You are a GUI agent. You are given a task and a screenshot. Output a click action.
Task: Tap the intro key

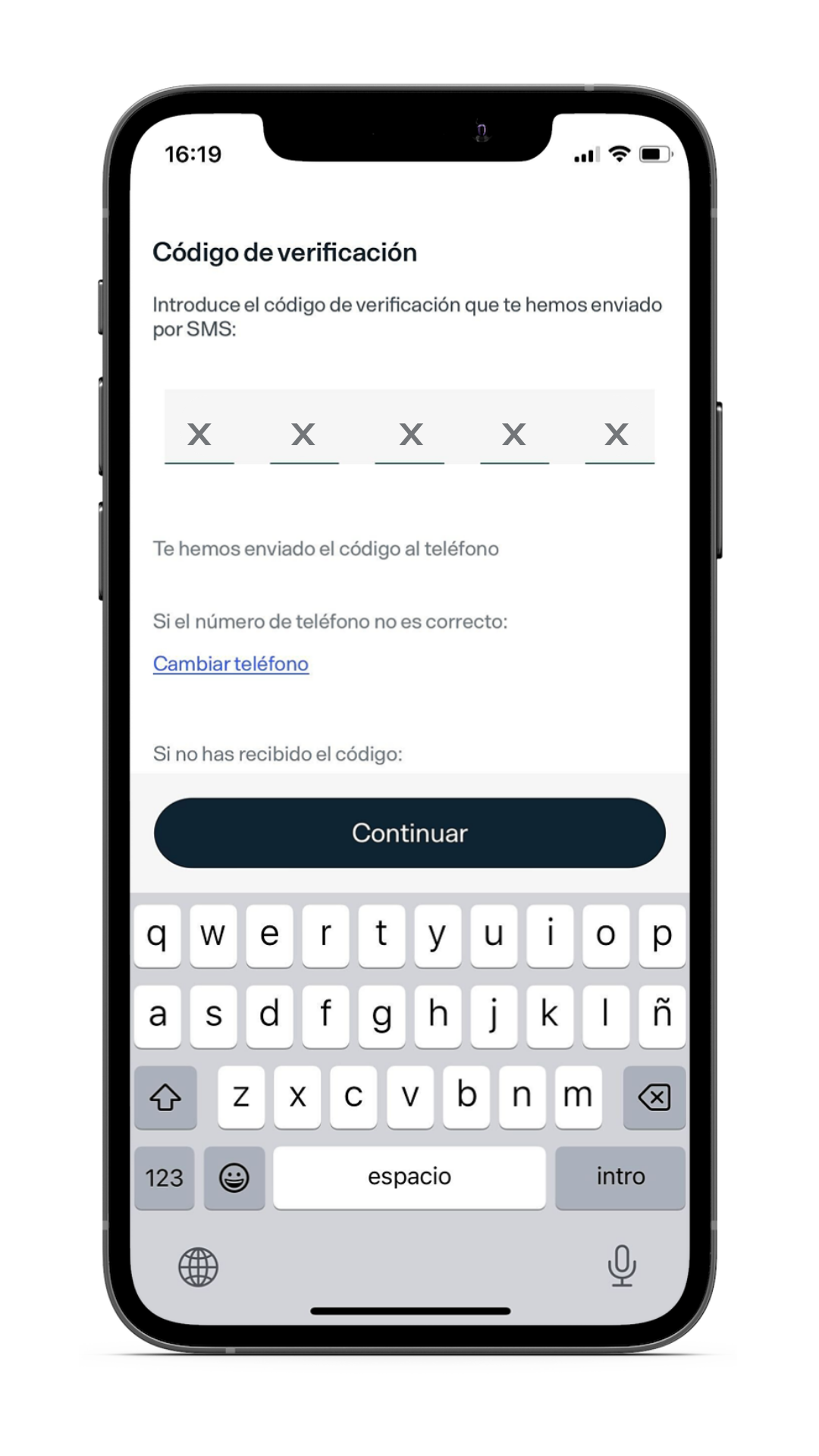tap(620, 1178)
